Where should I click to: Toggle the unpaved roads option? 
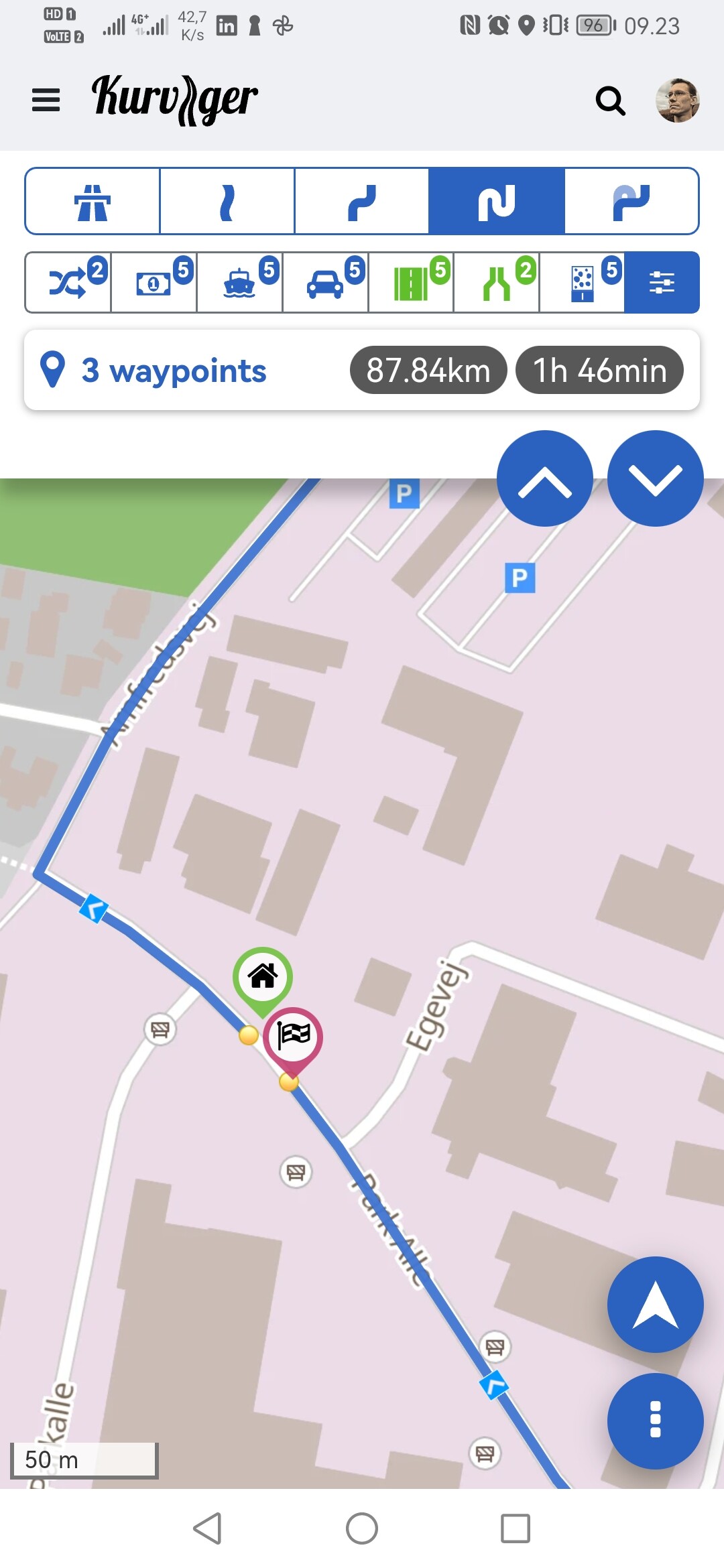pos(582,282)
